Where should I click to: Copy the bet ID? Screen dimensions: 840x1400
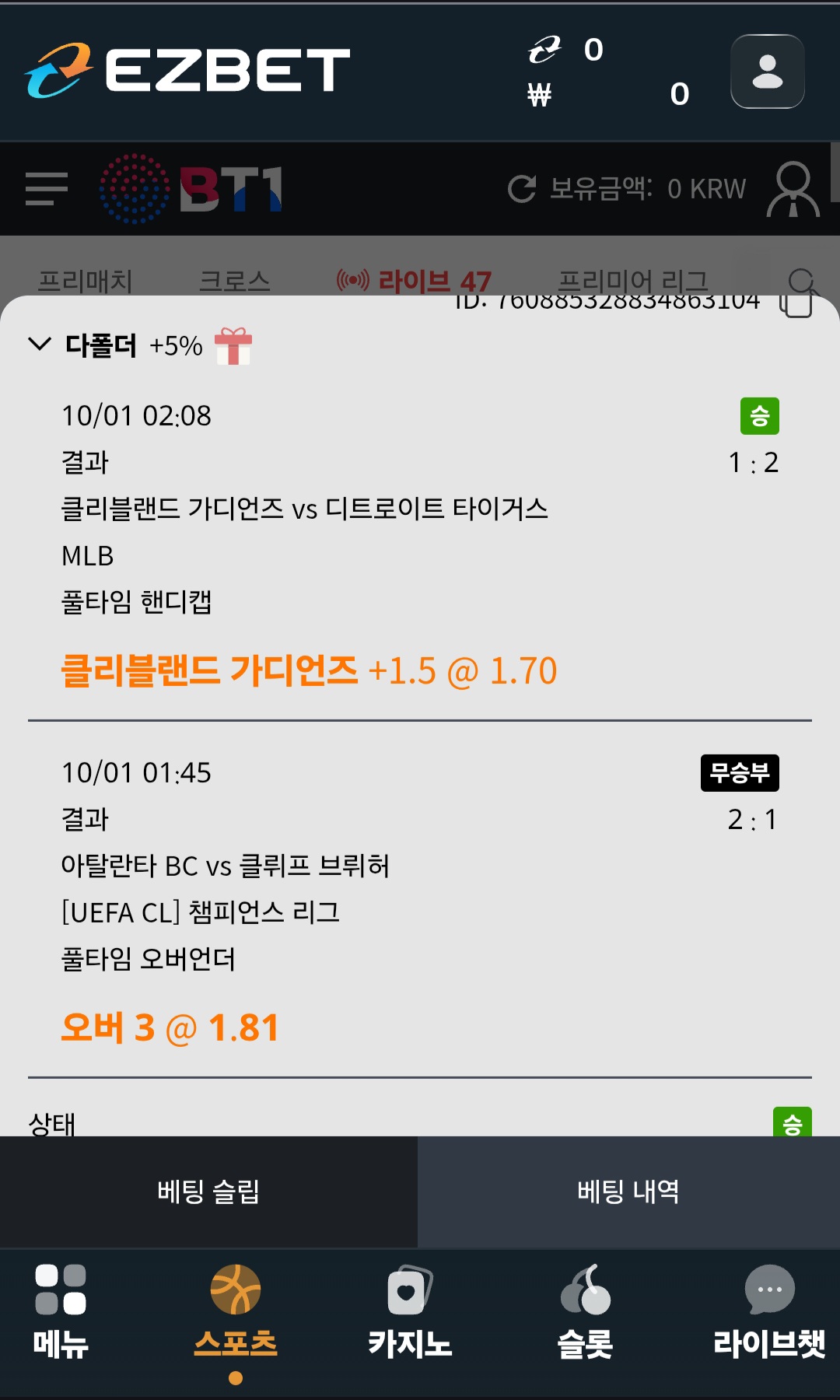click(796, 303)
